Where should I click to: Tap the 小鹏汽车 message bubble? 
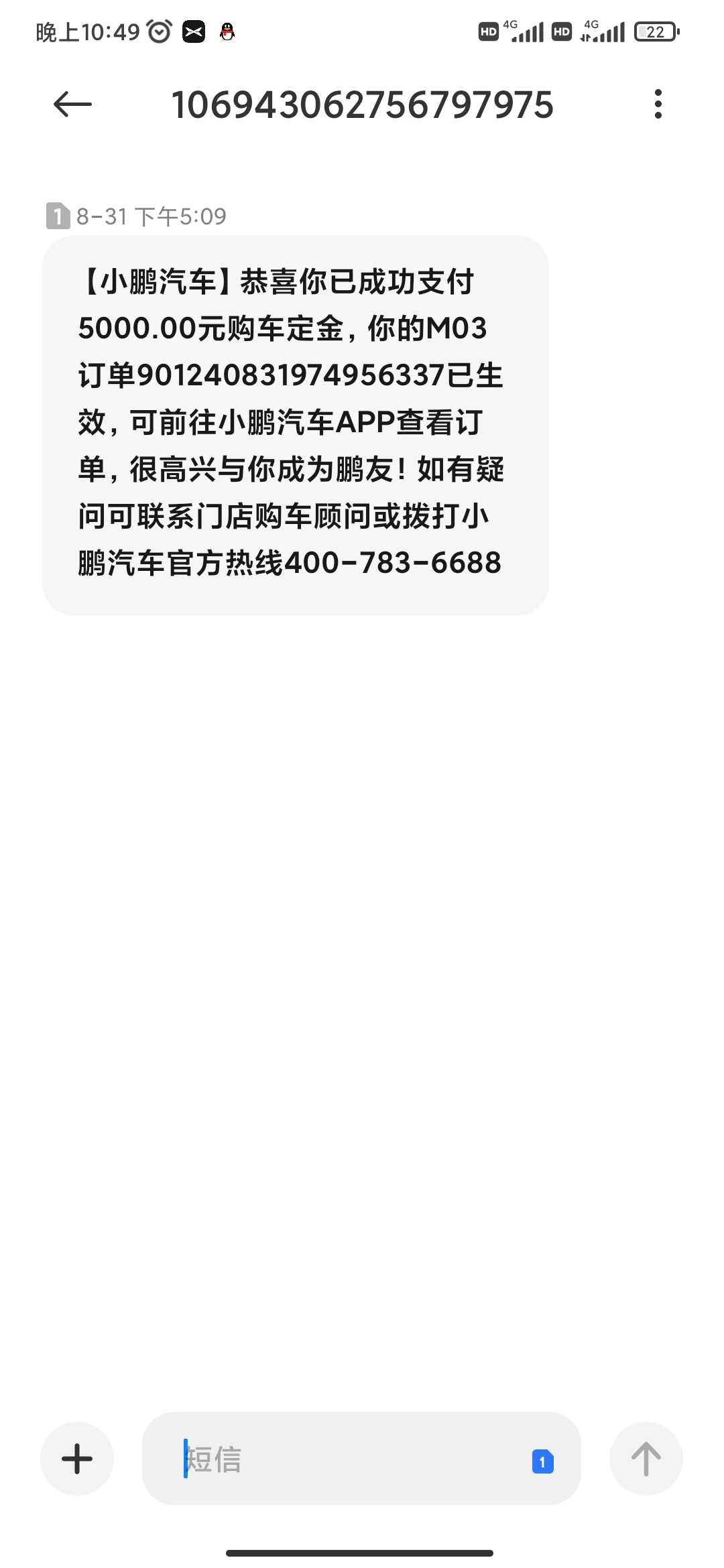coord(296,425)
